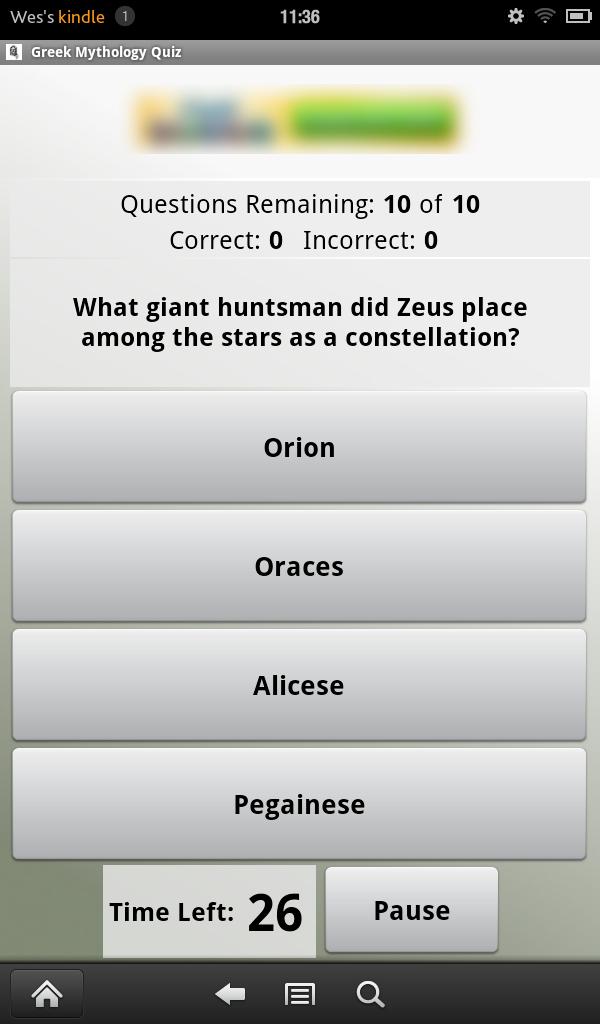Screen dimensions: 600x1024
Task: Go back using the back arrow
Action: pyautogui.click(x=231, y=993)
